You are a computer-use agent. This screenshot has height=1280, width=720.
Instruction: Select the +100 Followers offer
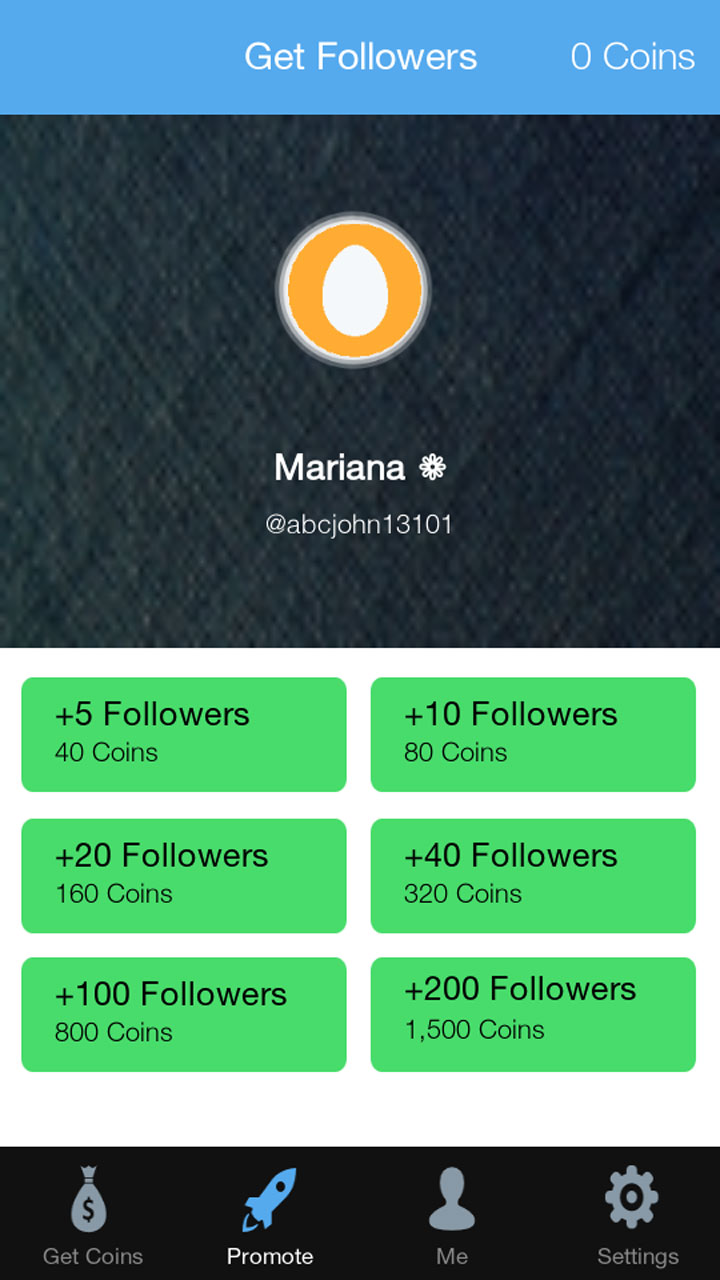183,1013
